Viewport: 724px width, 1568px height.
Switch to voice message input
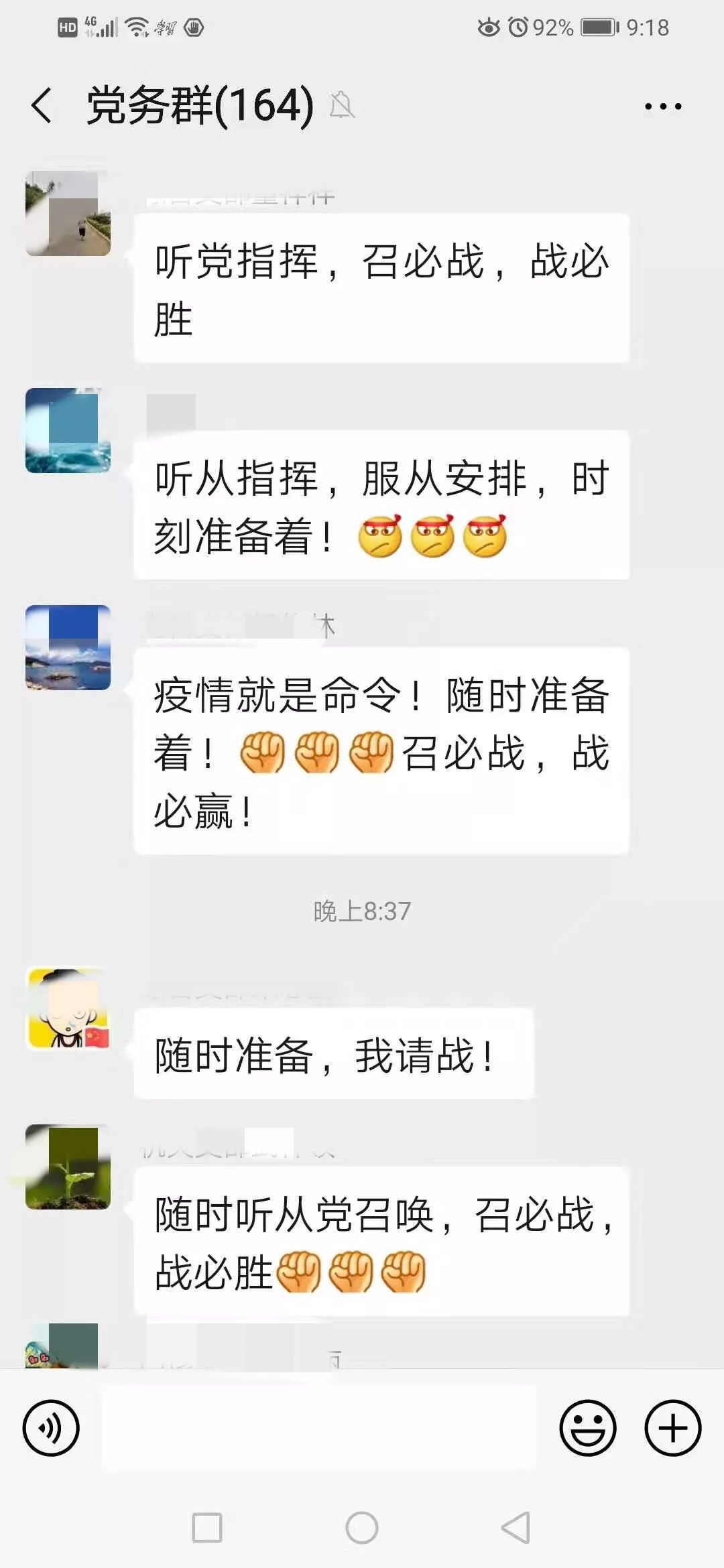coord(51,1427)
